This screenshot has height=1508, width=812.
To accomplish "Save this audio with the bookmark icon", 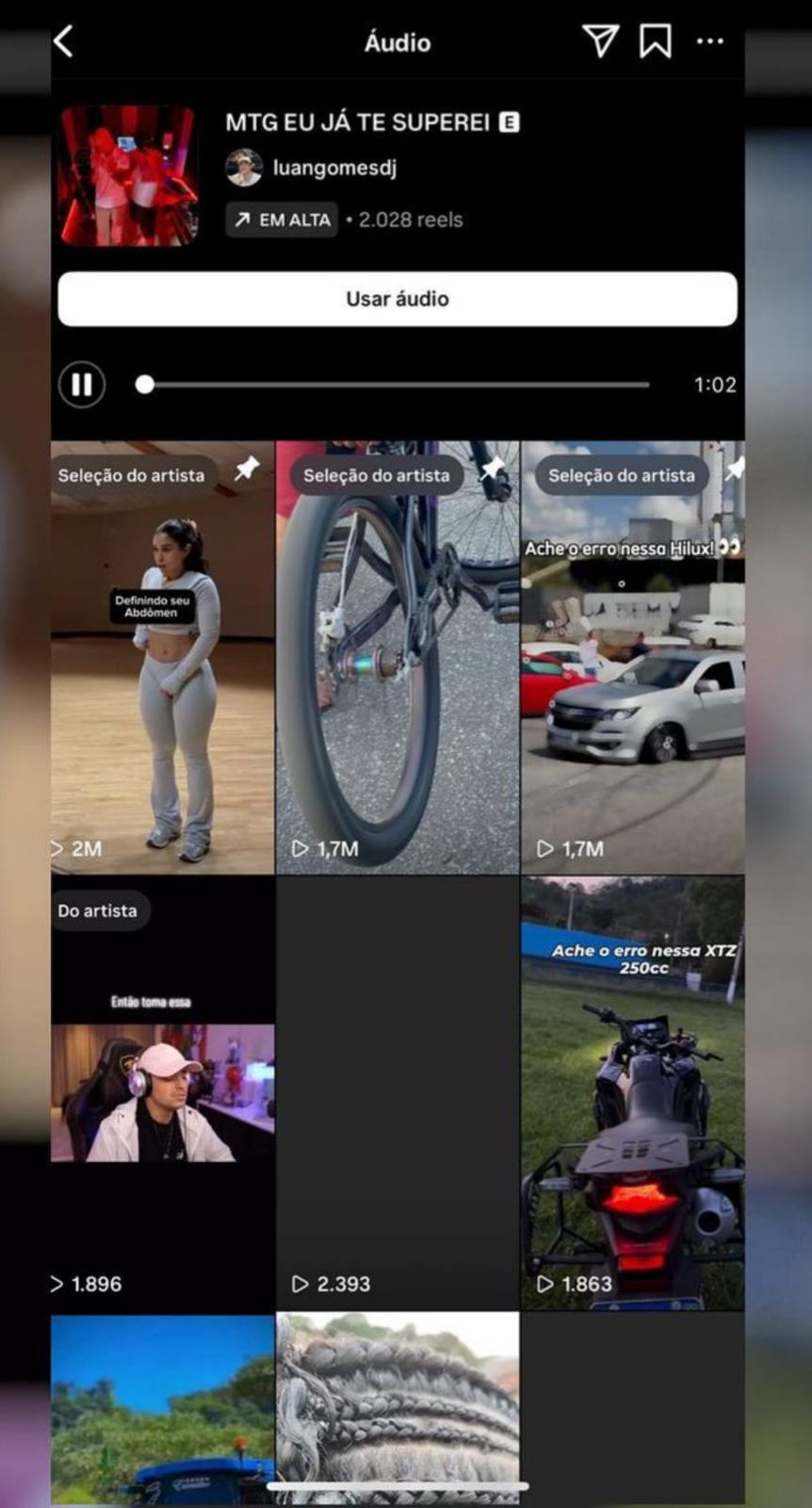I will tap(656, 41).
